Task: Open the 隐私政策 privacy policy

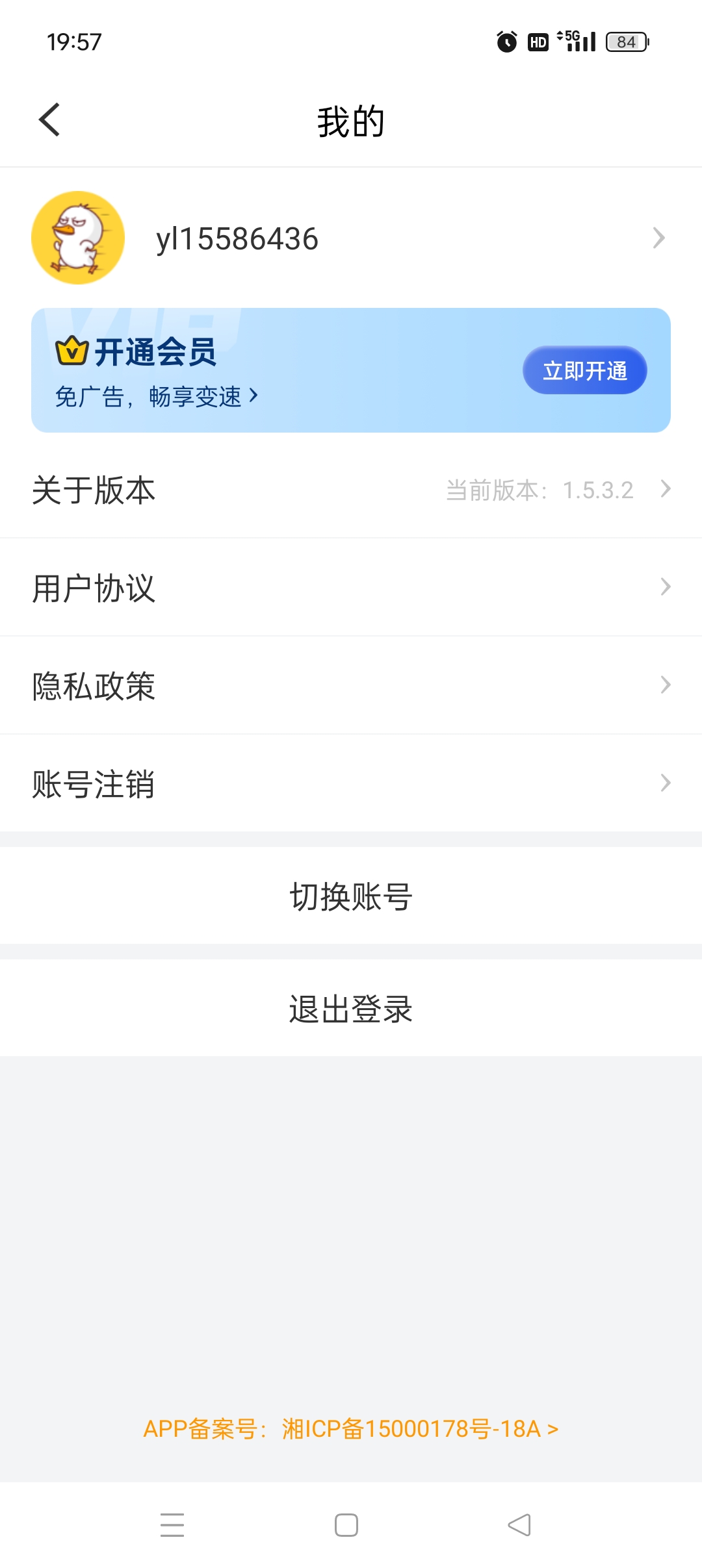Action: coord(351,686)
